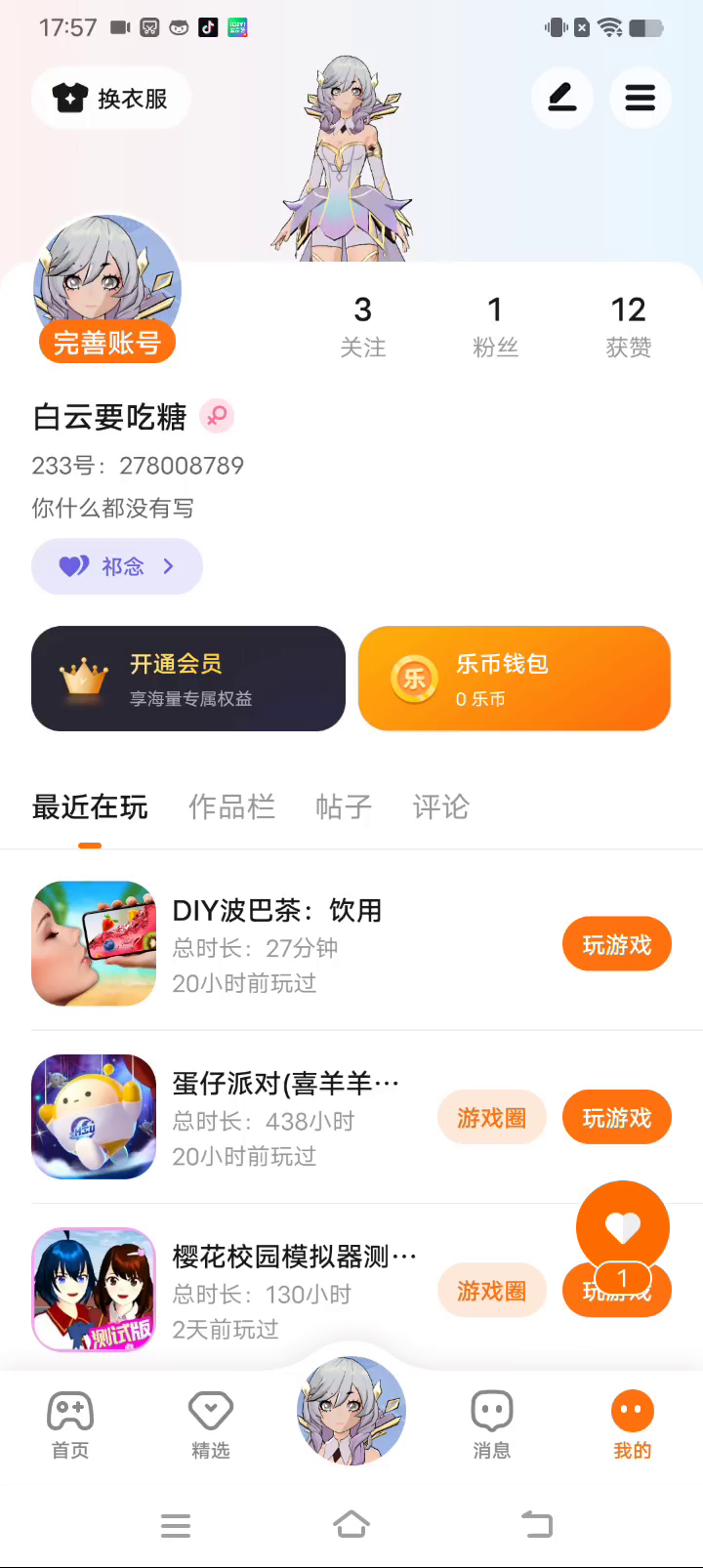
Task: Switch to the 帖子 tab
Action: [344, 807]
